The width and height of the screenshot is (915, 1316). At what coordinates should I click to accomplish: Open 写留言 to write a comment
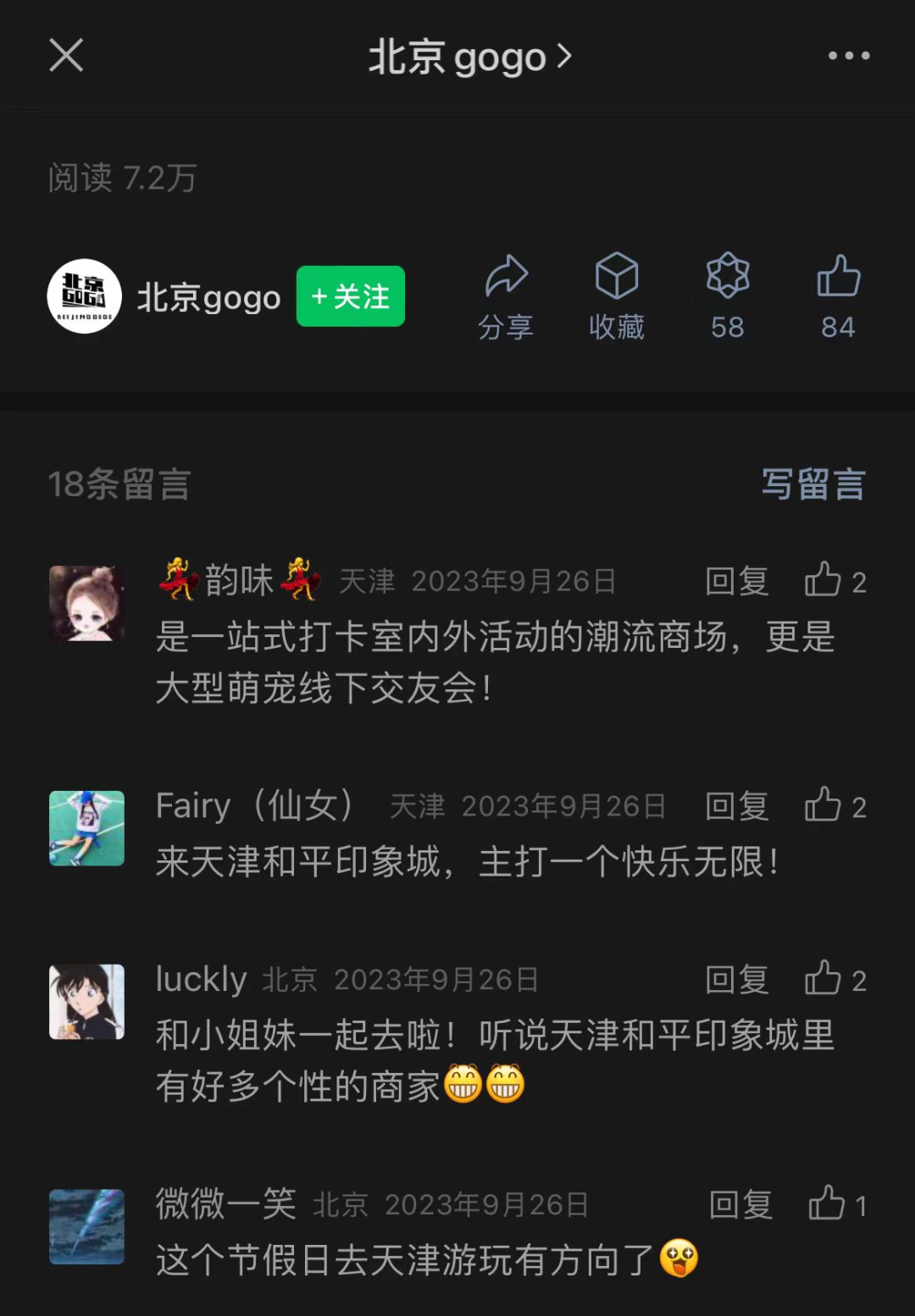click(812, 484)
